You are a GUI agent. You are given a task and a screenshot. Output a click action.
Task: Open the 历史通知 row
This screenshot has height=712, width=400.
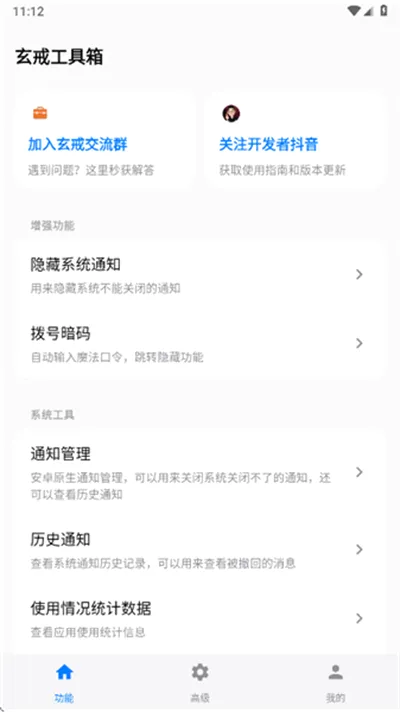[200, 550]
